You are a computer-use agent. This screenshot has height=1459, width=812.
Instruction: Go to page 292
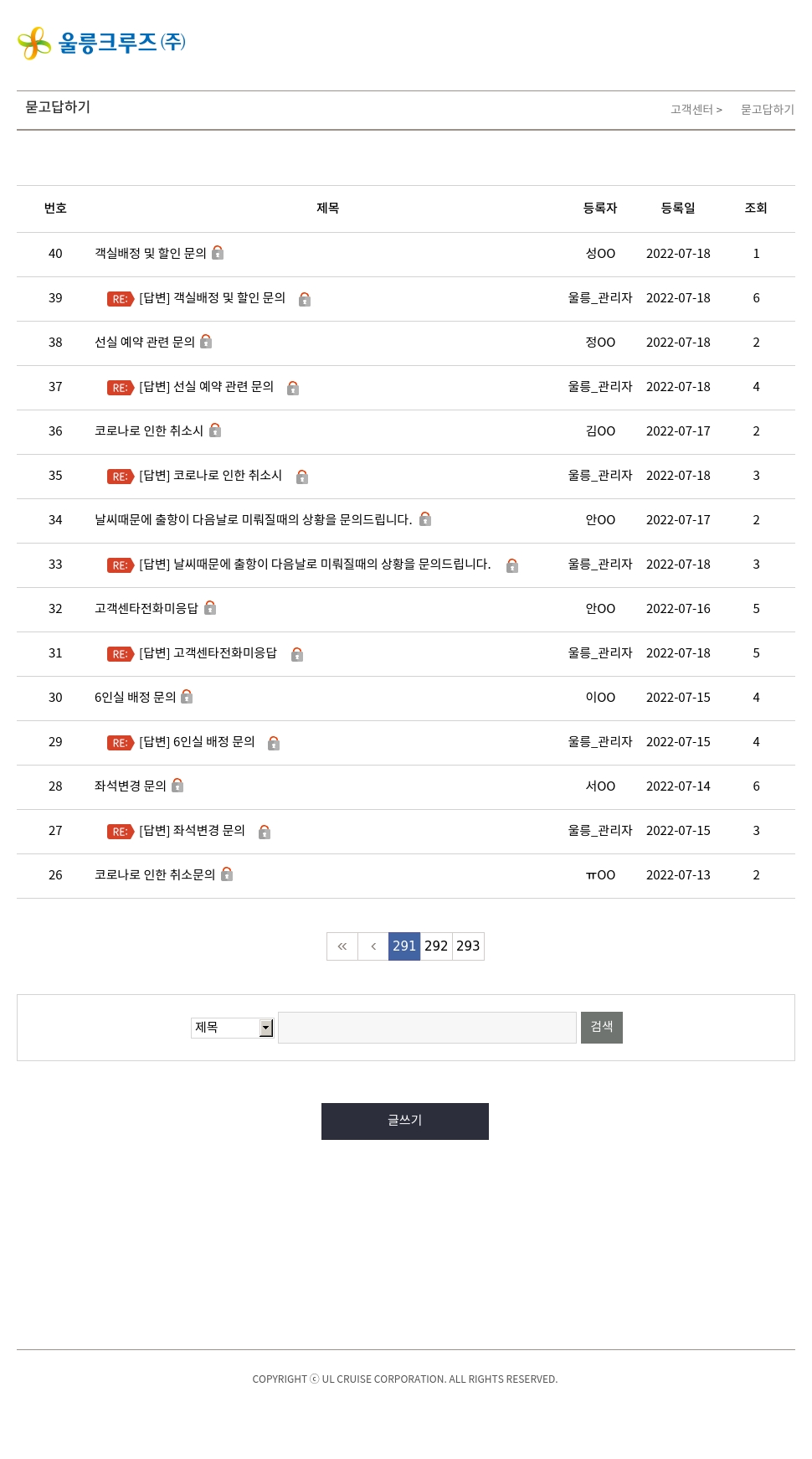pos(436,946)
